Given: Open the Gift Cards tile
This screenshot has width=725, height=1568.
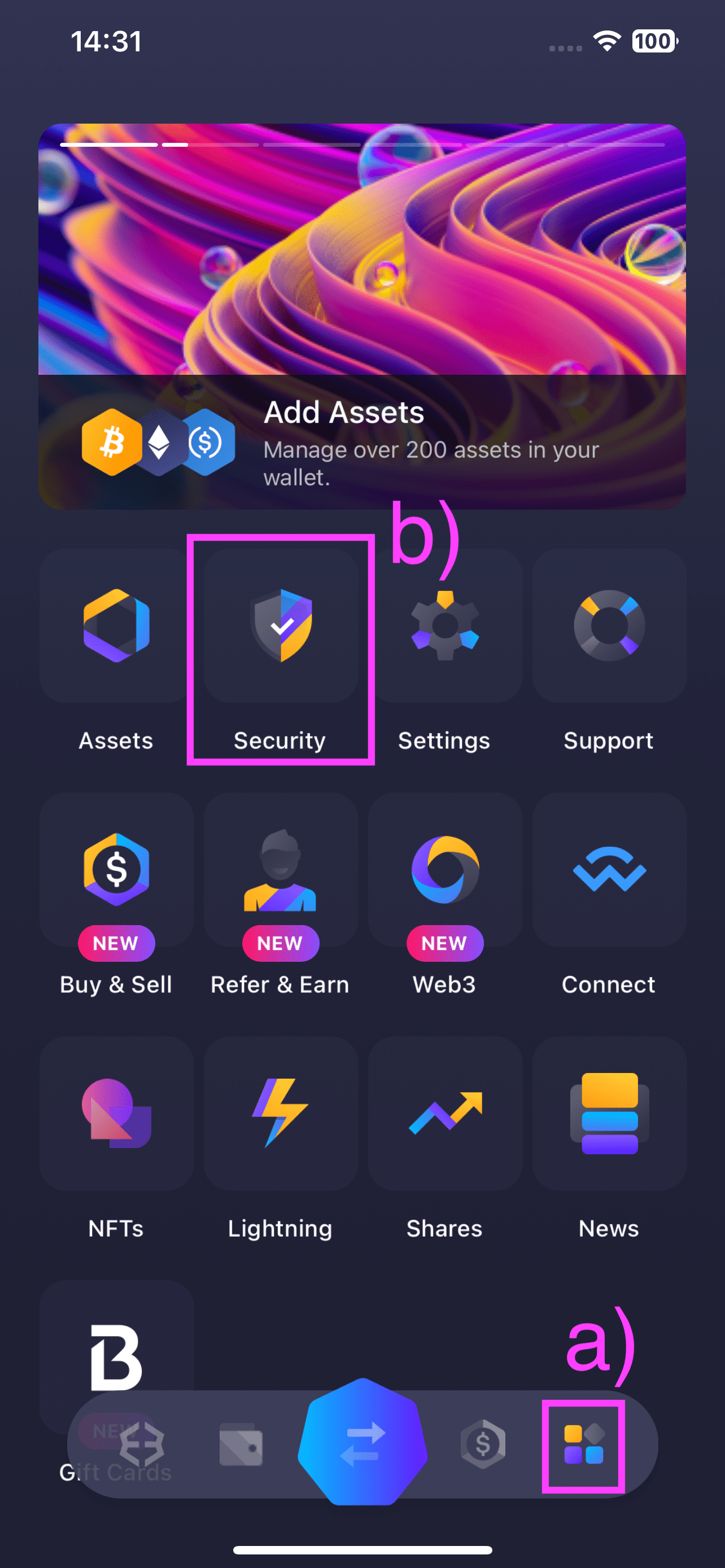Looking at the screenshot, I should tap(116, 1339).
